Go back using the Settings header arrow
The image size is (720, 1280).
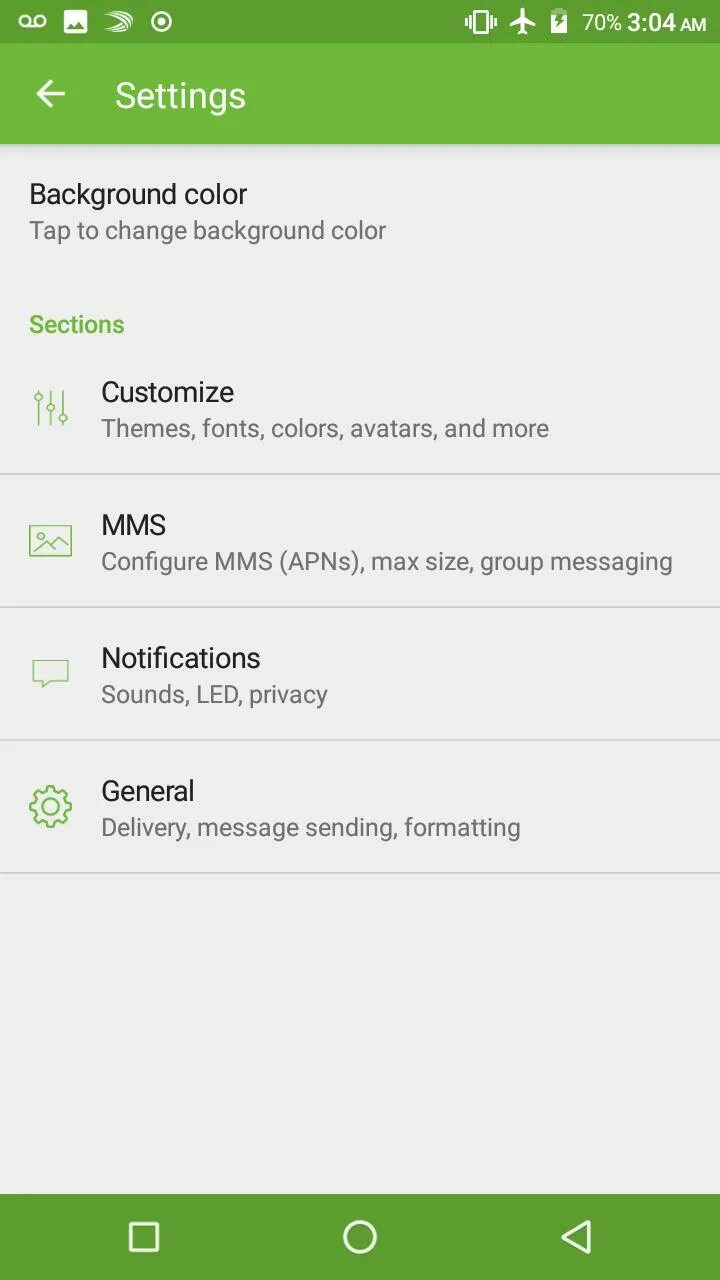(x=50, y=94)
